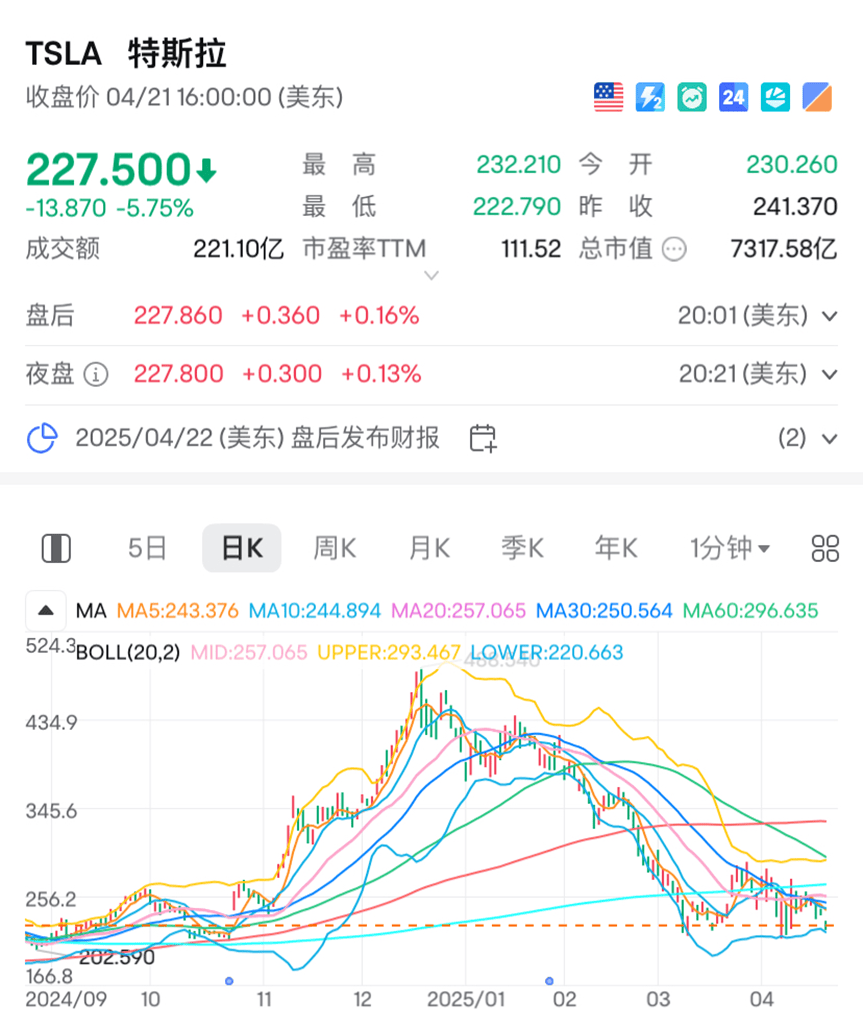Viewport: 863px width, 1030px height.
Task: Click the grid layout icon right of 1分钟
Action: pyautogui.click(x=824, y=548)
